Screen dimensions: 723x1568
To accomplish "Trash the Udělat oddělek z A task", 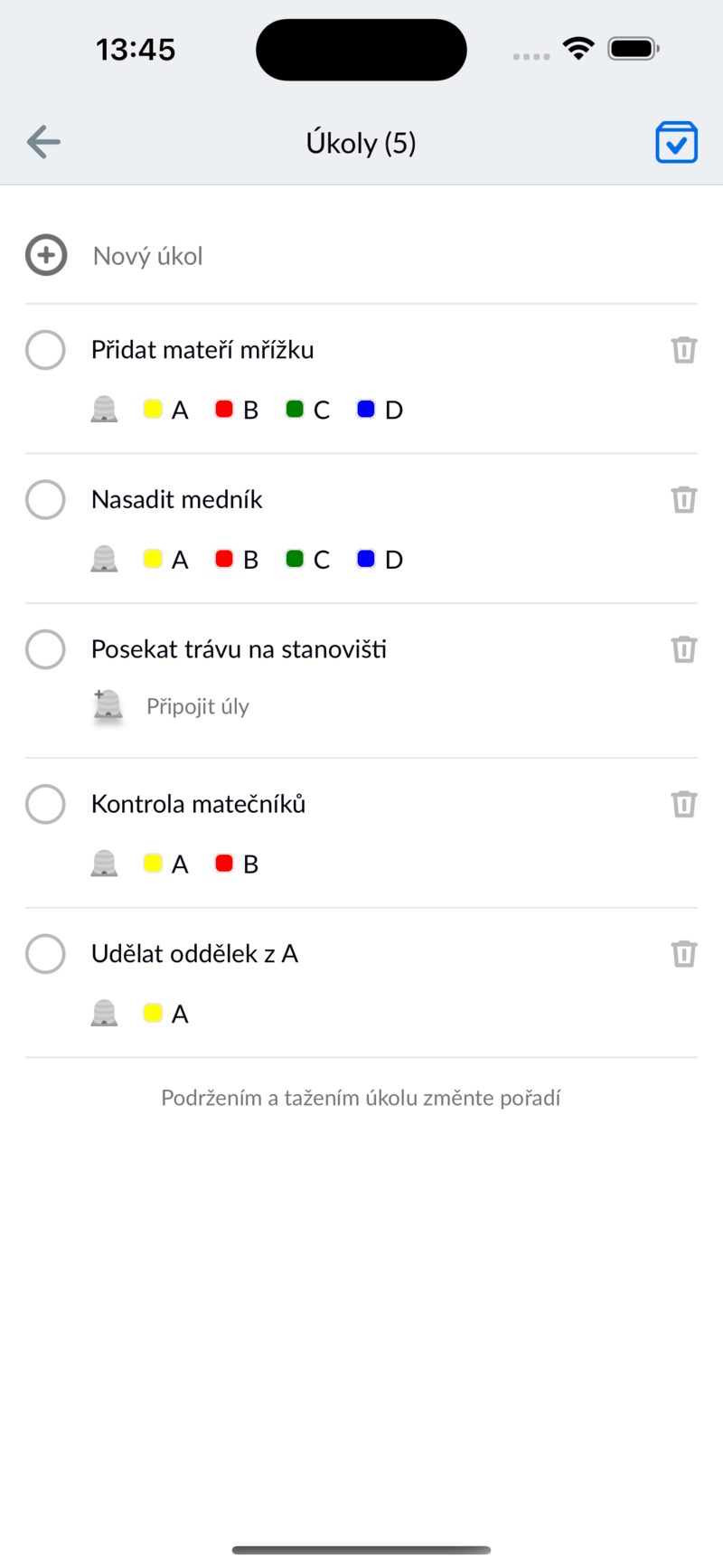I will coord(684,954).
